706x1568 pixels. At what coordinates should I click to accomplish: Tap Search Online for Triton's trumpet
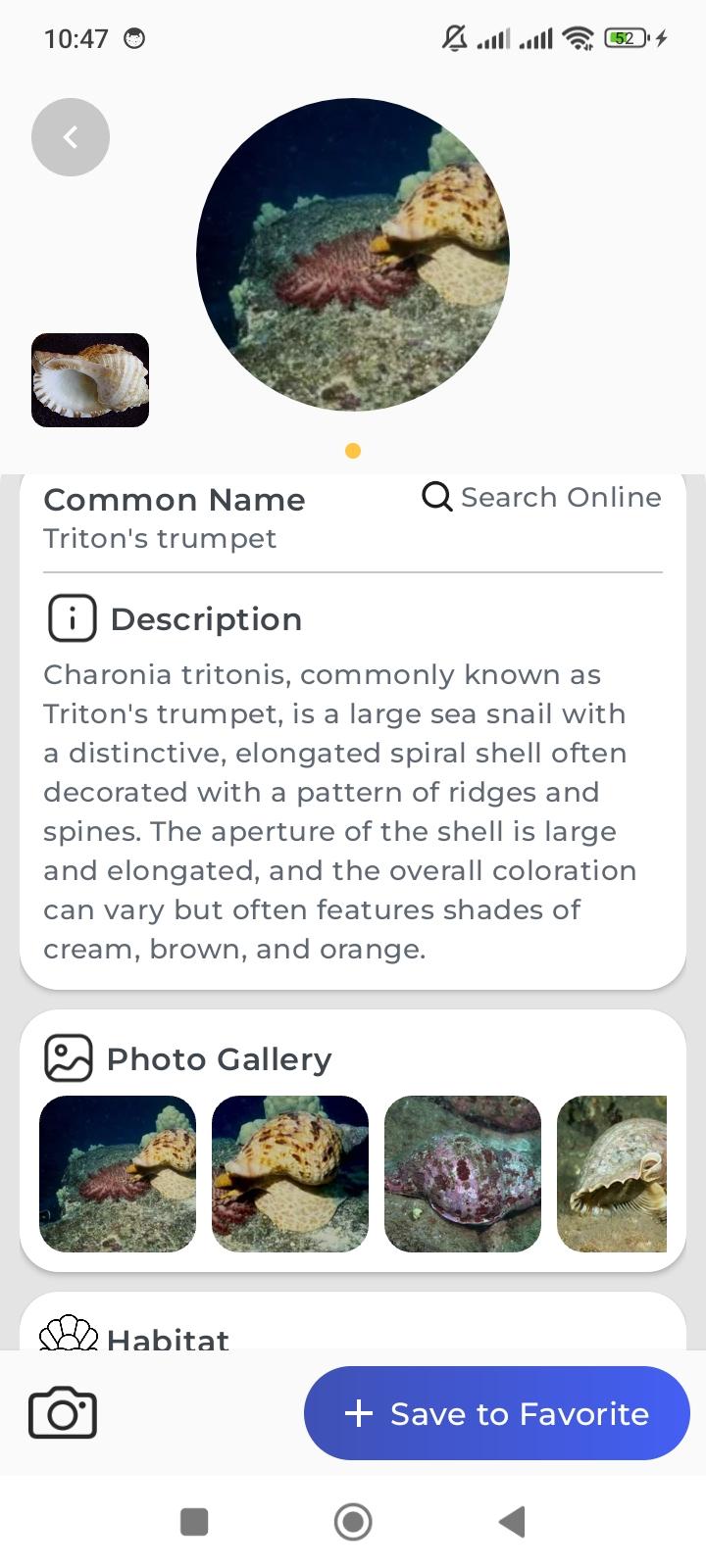point(541,497)
